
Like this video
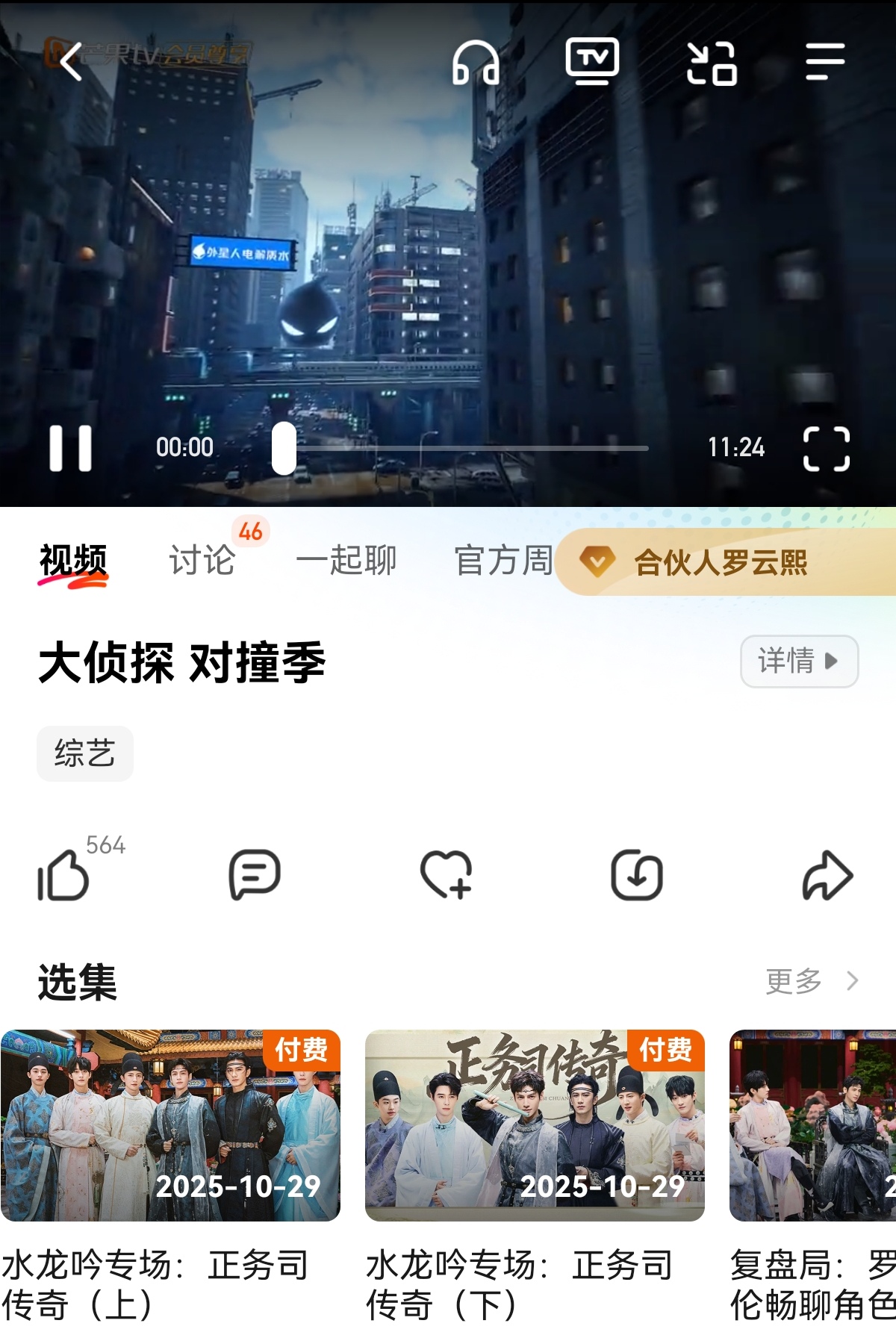(64, 875)
